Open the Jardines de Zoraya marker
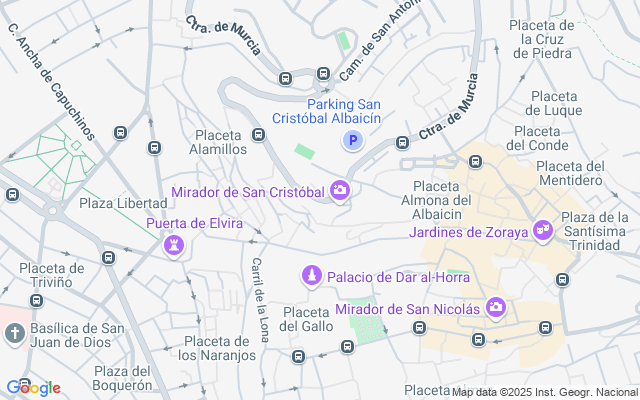The height and width of the screenshot is (400, 640). [543, 231]
